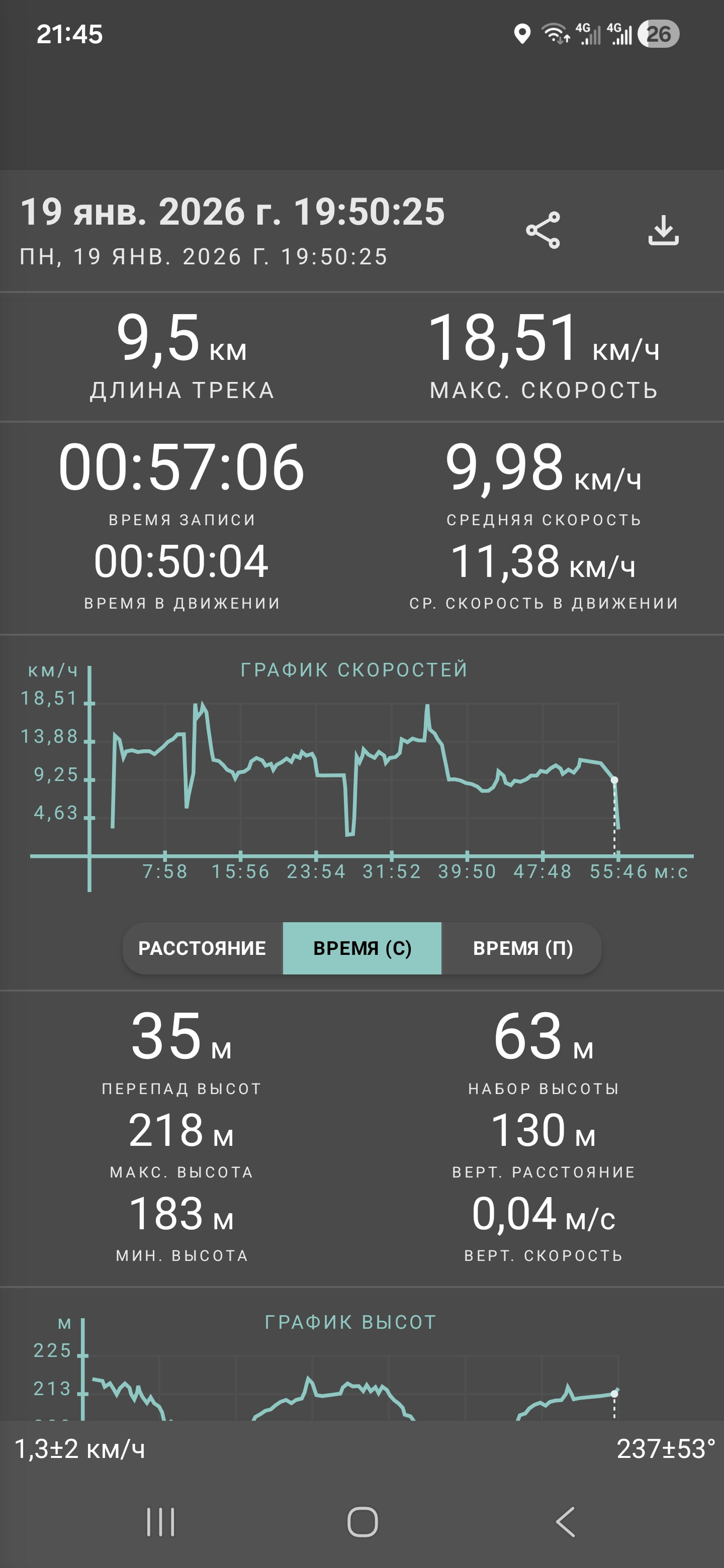The width and height of the screenshot is (724, 1568).
Task: Download the track via the export icon
Action: coord(663,230)
